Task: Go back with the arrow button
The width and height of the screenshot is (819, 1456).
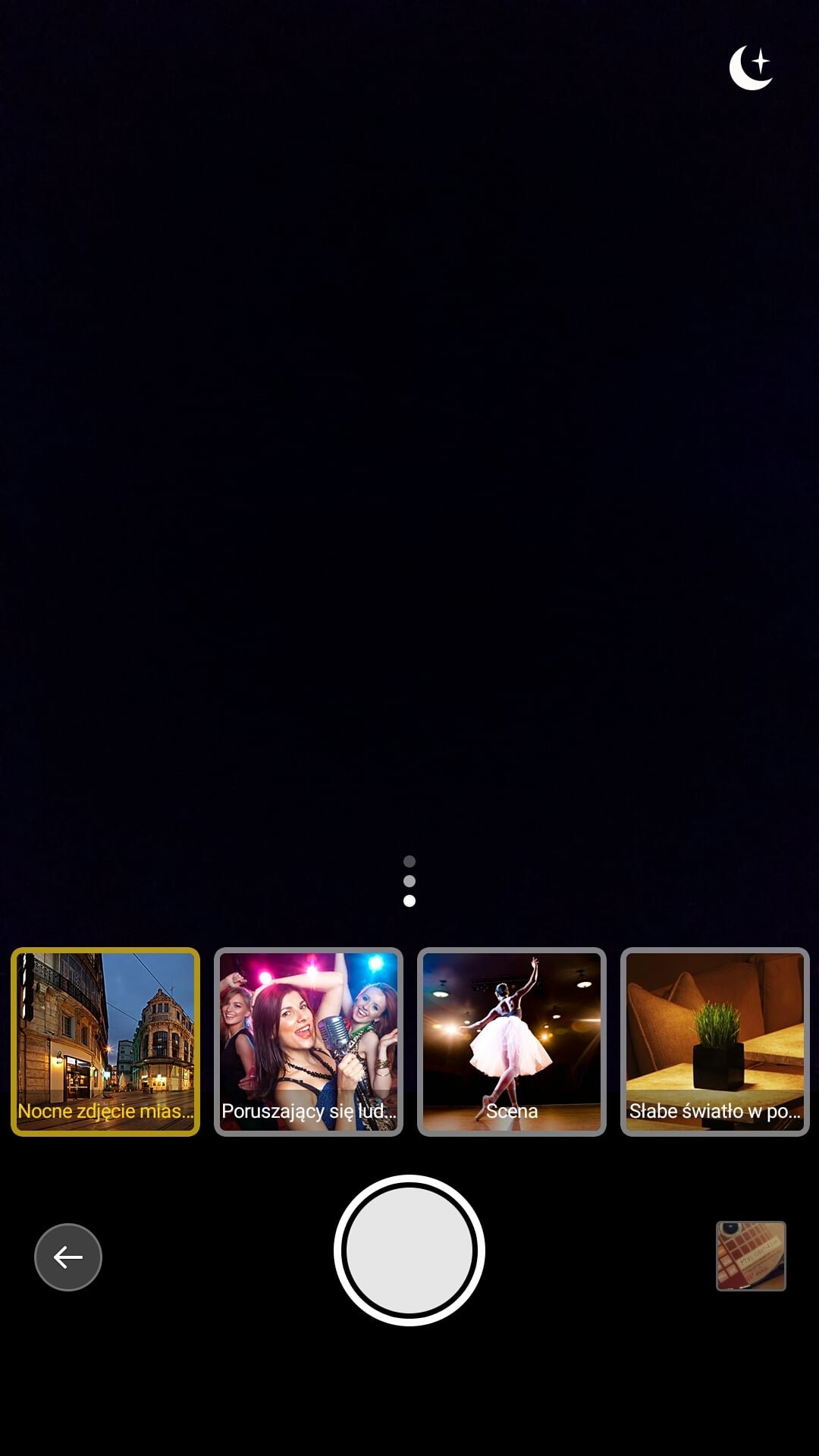Action: coord(68,1257)
